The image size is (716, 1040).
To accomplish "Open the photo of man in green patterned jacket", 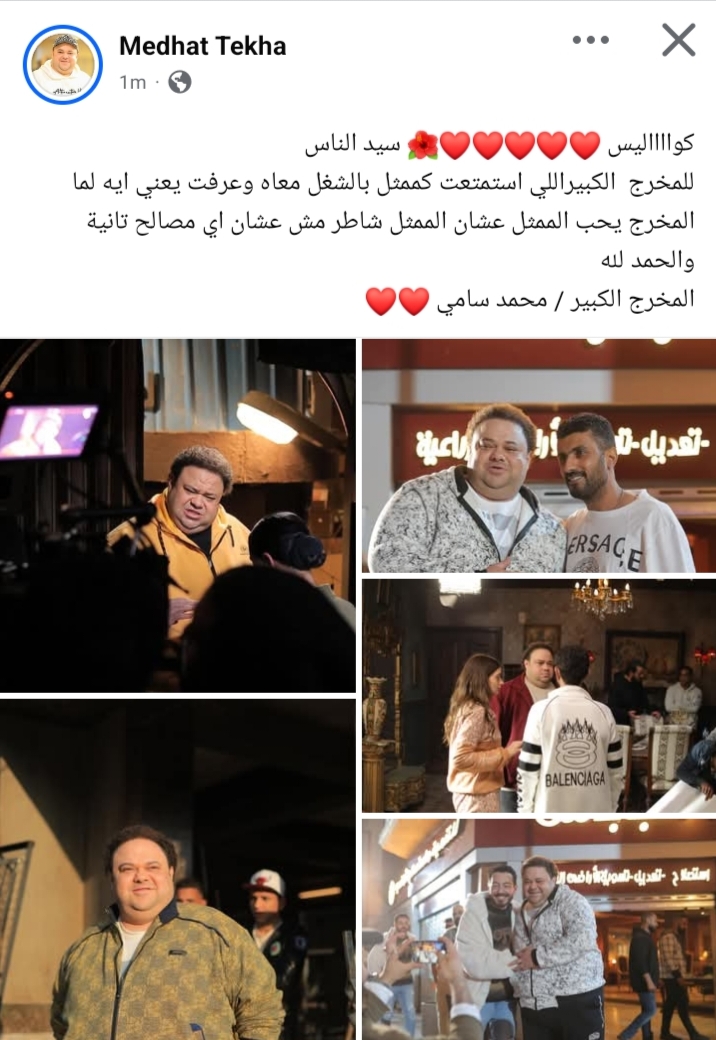I will click(x=178, y=869).
